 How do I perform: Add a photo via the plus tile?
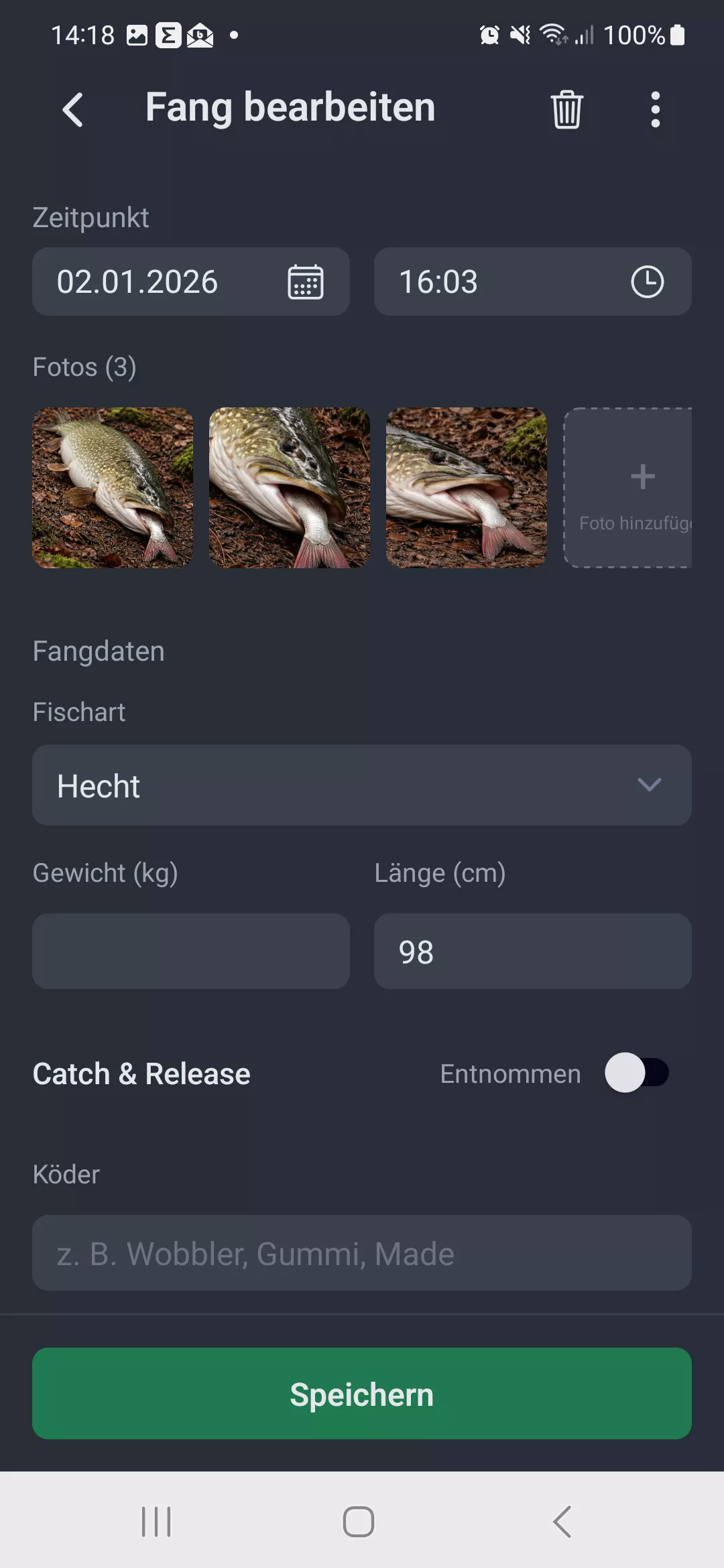[642, 476]
